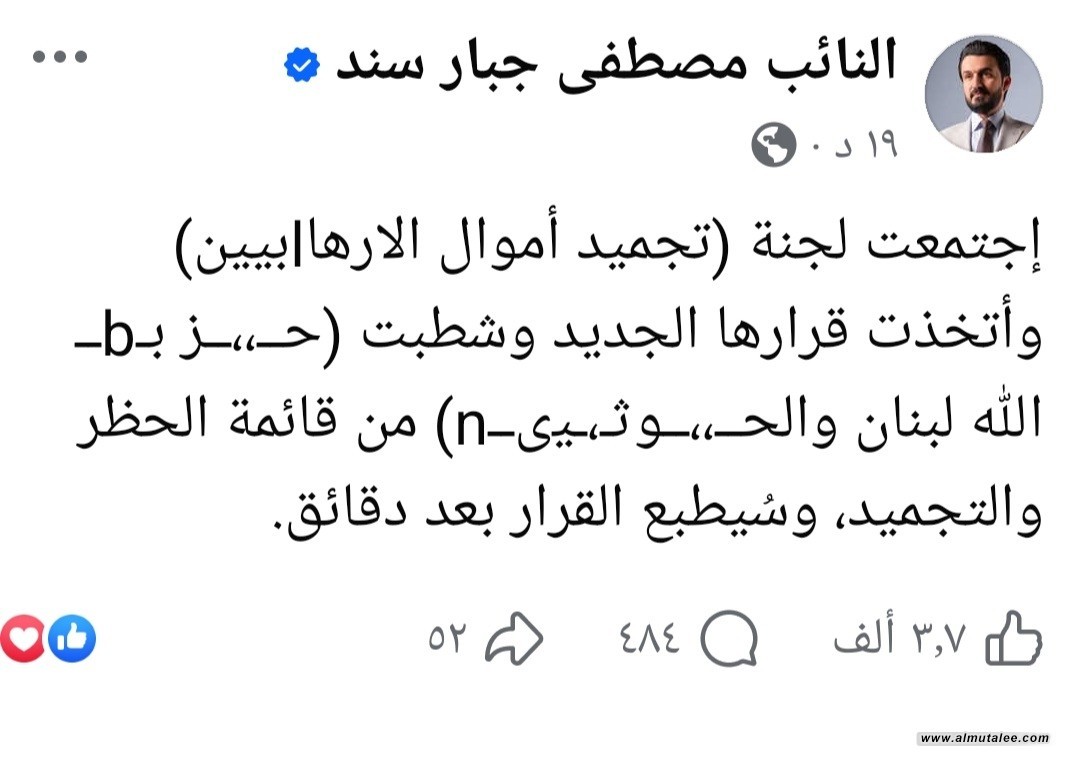Open the comments bubble with ٤٨٤ comments

[728, 638]
